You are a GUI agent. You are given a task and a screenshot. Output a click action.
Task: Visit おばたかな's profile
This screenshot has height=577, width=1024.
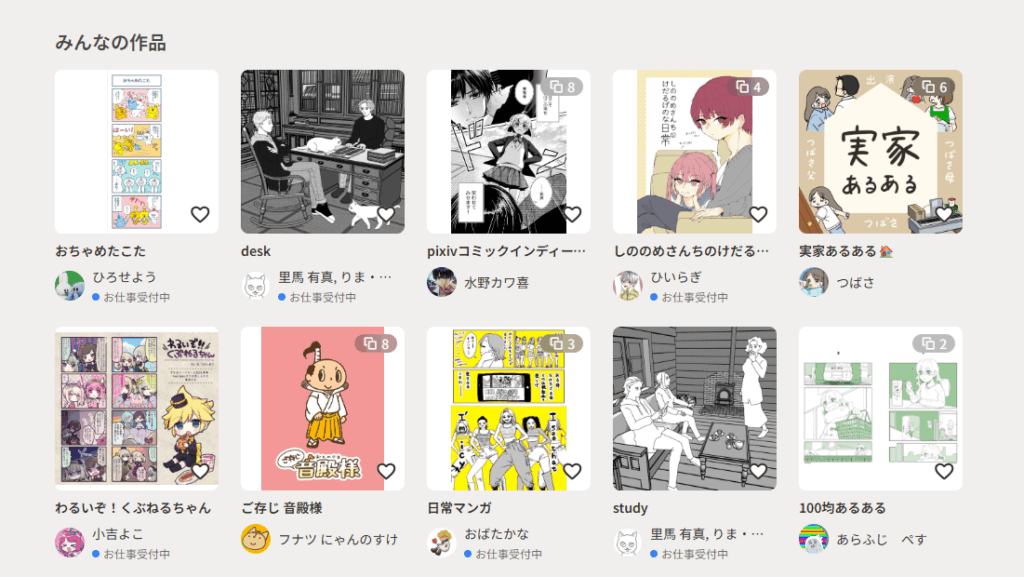tap(496, 534)
